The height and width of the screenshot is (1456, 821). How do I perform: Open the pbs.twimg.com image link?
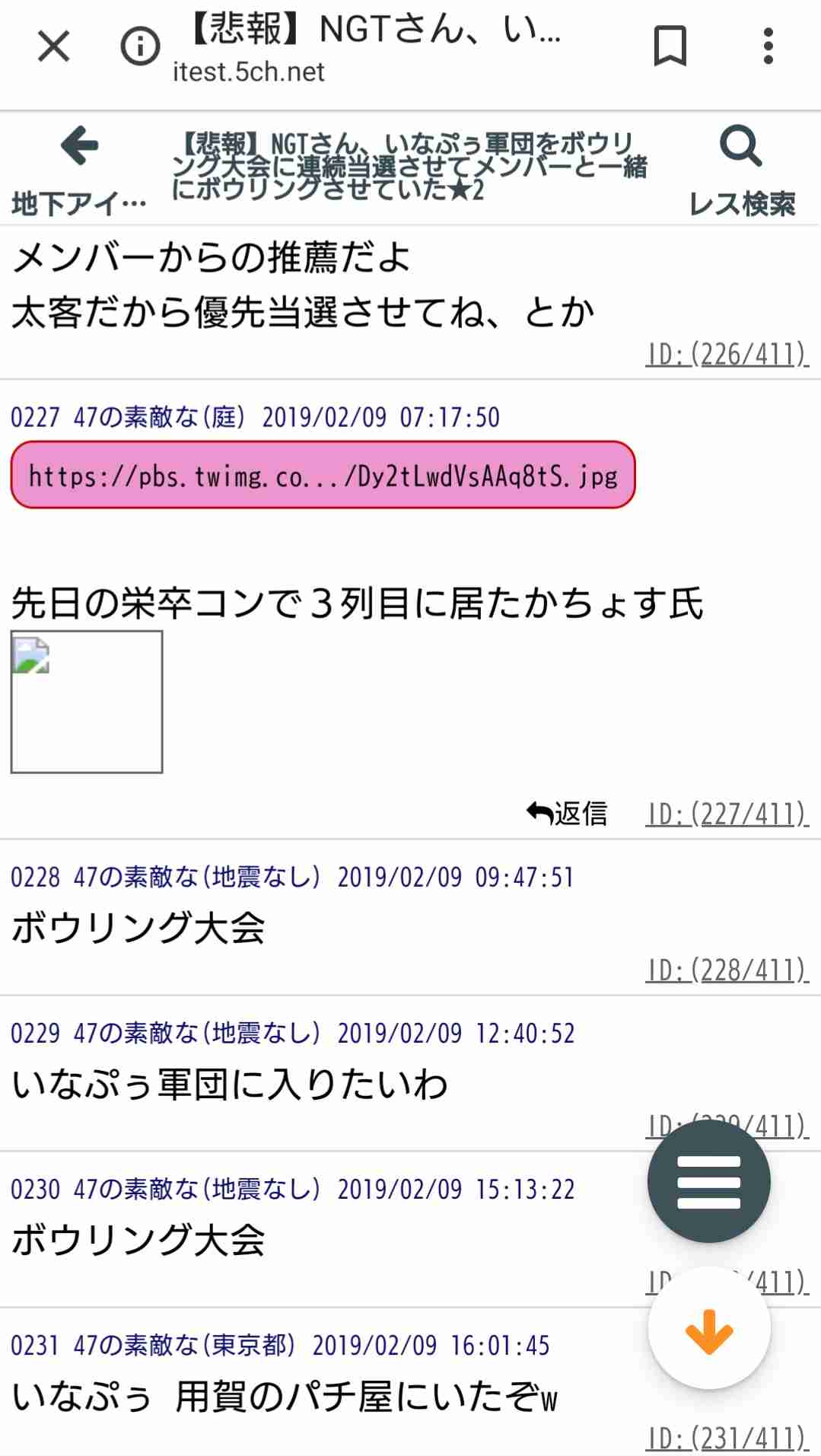tap(323, 475)
